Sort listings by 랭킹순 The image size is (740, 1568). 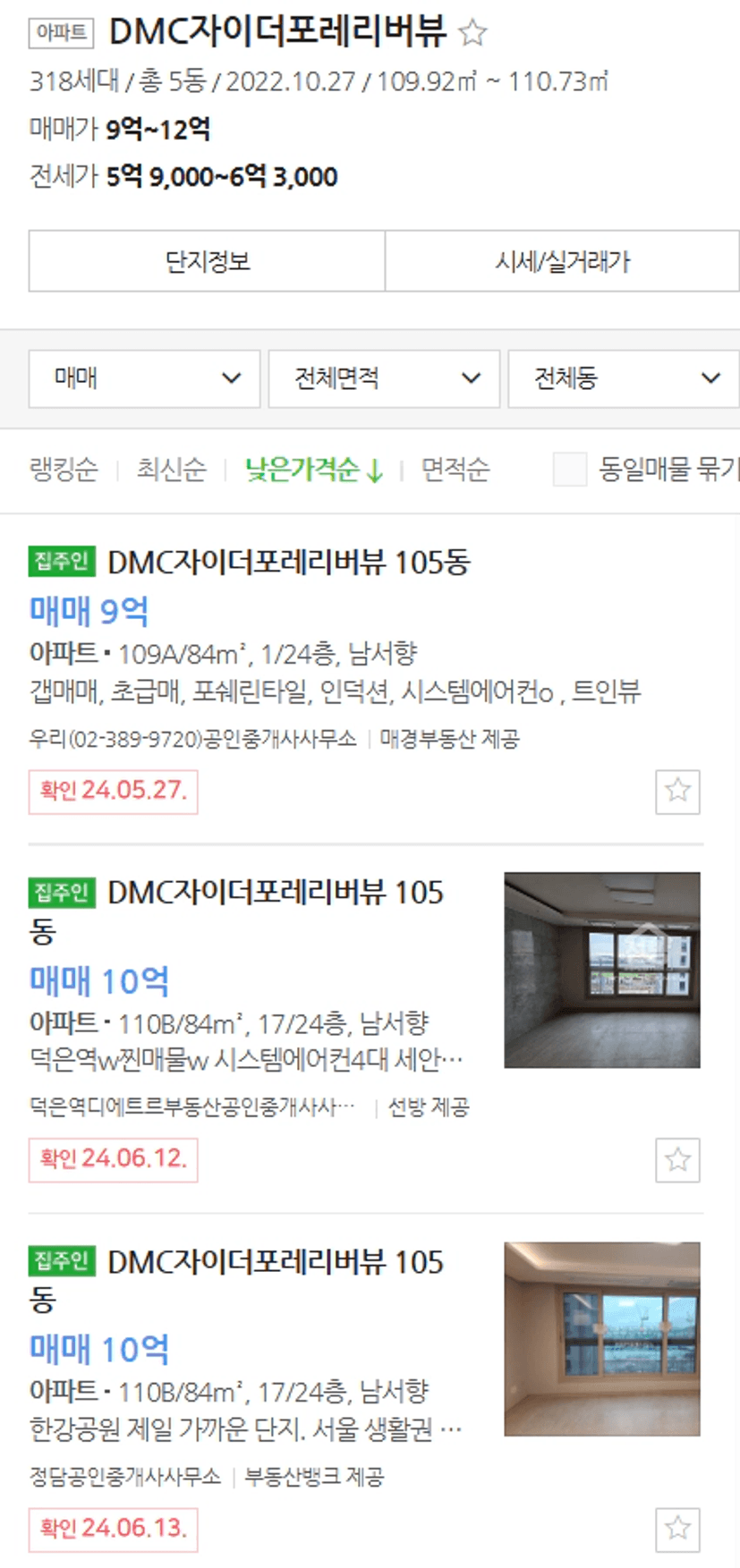point(64,470)
